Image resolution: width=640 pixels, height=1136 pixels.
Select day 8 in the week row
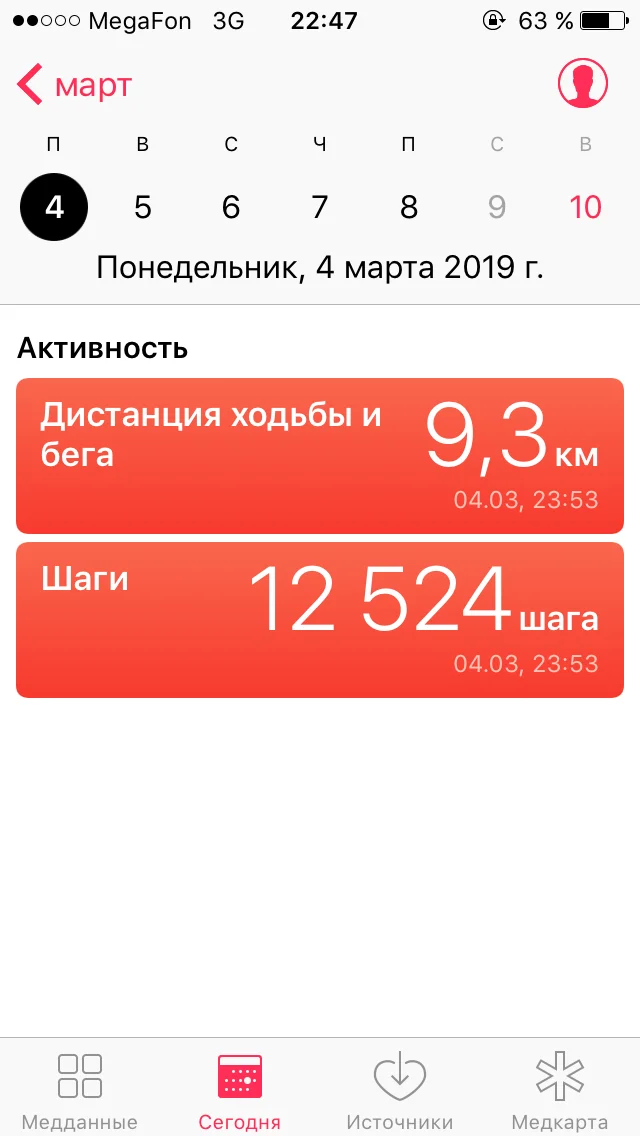pos(408,207)
